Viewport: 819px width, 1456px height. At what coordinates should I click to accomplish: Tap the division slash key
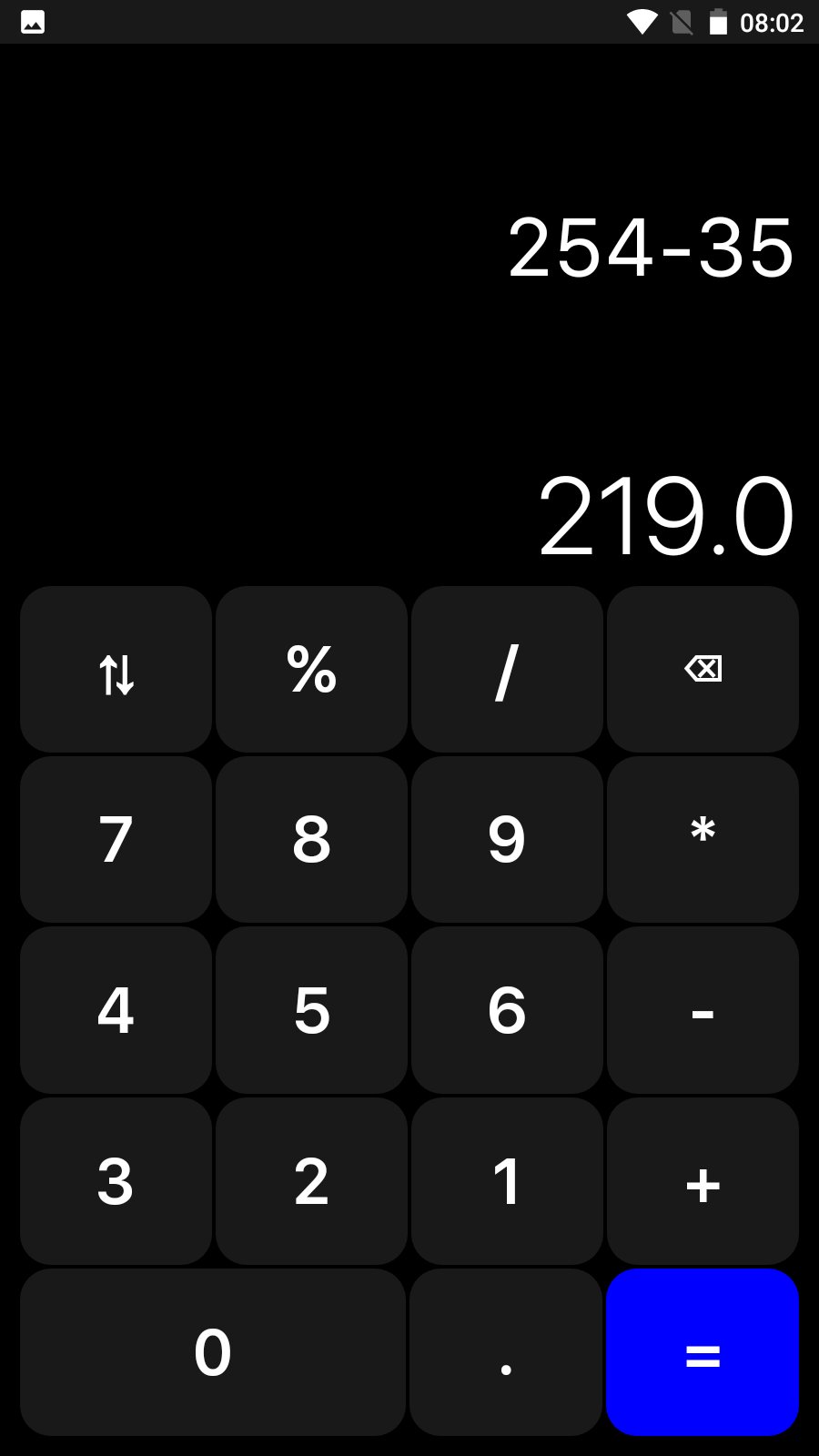click(x=507, y=670)
